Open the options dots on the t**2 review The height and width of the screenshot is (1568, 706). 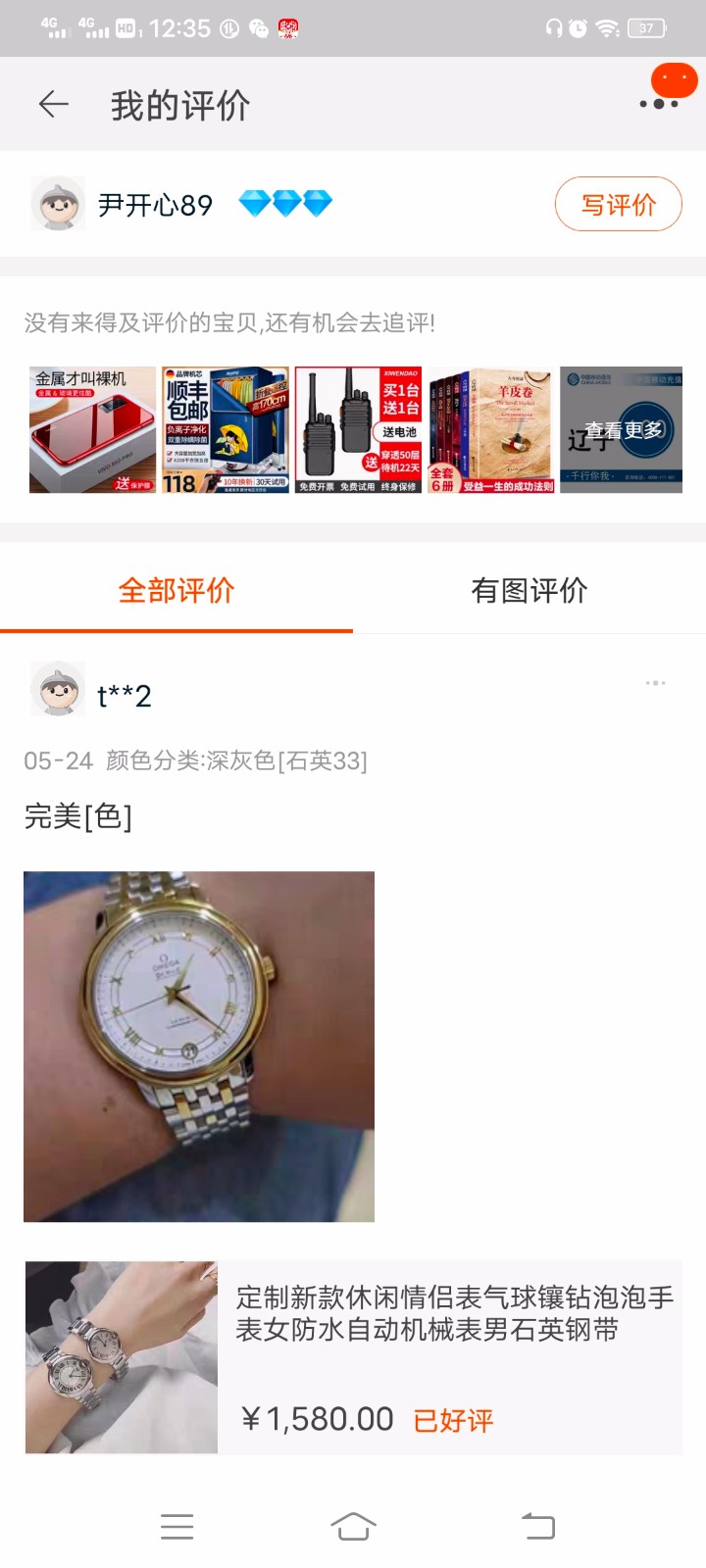pos(655,683)
